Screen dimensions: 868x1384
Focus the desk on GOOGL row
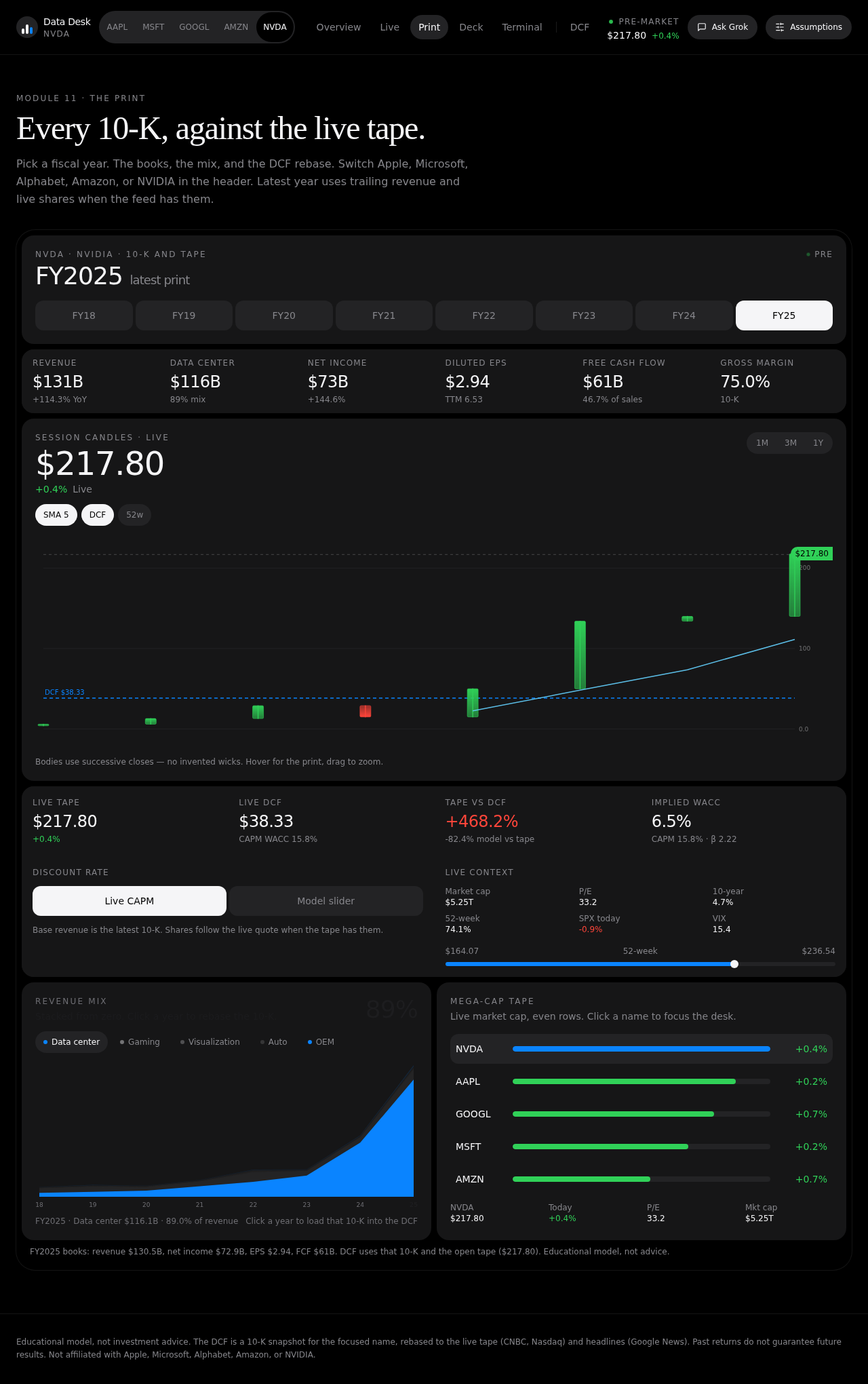(642, 1114)
